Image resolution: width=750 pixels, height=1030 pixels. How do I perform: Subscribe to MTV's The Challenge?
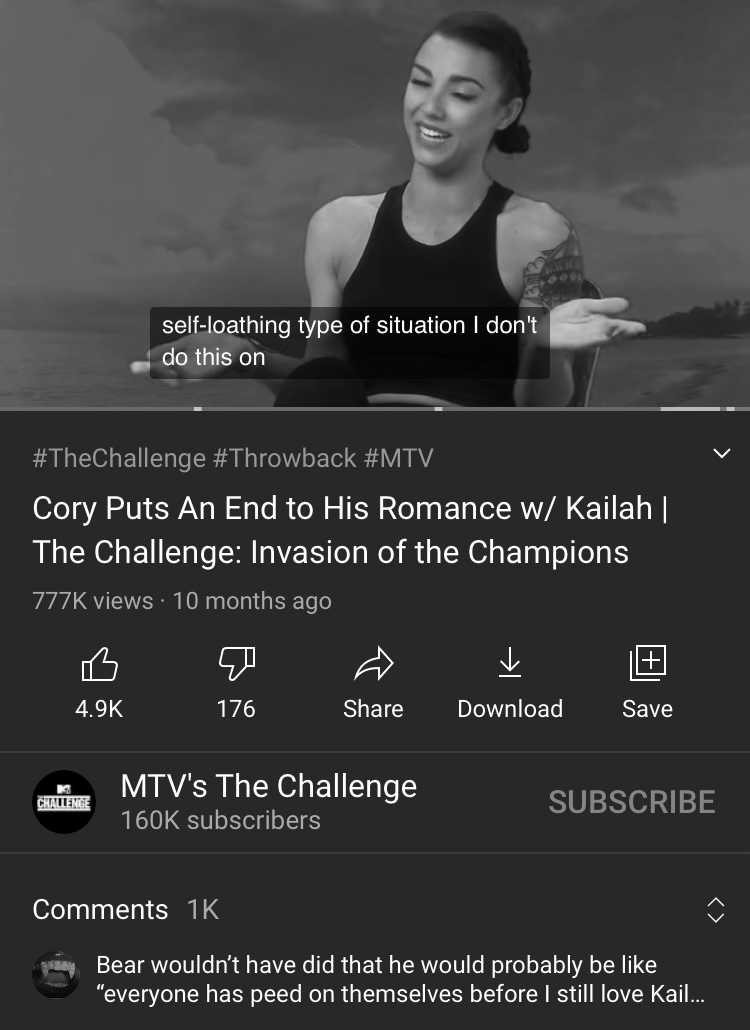[631, 802]
